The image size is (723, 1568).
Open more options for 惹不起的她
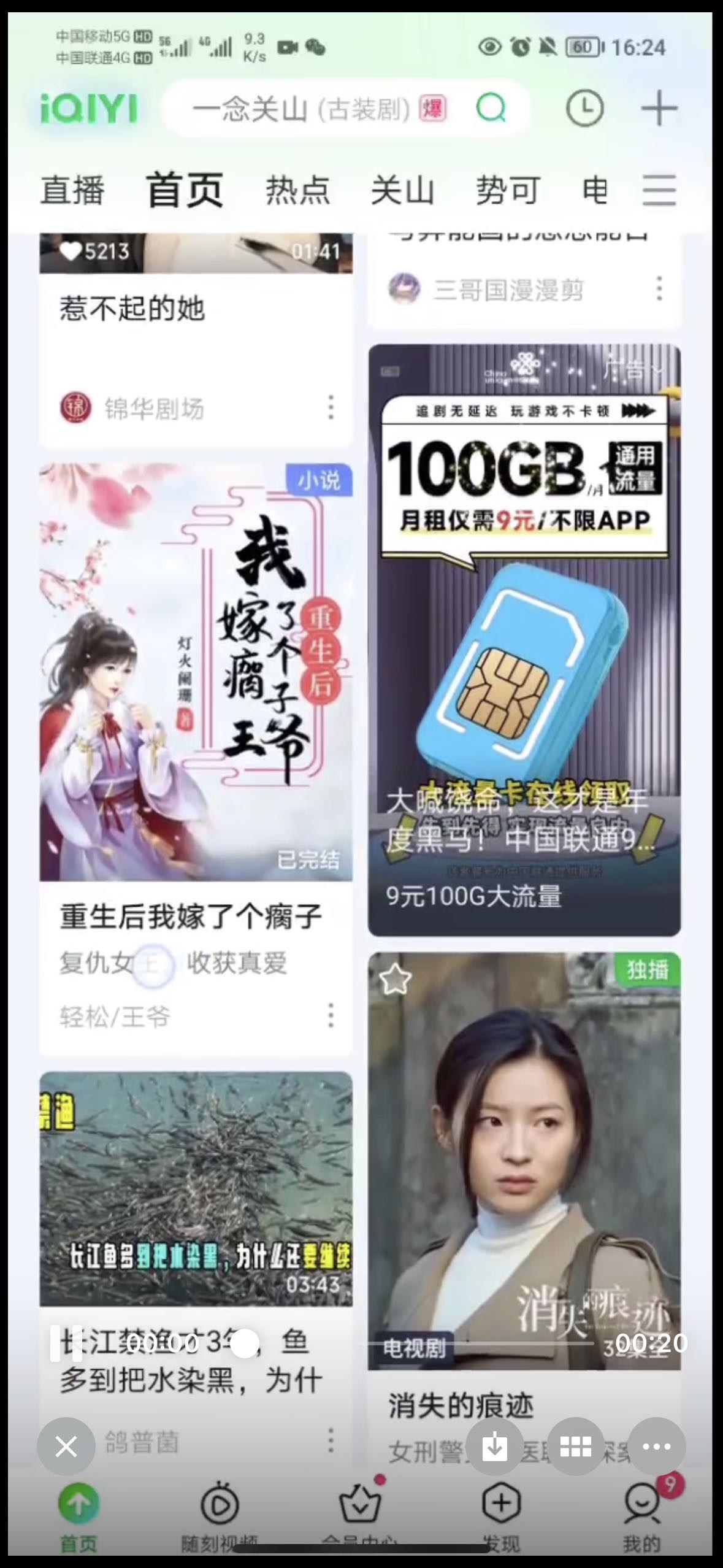[331, 408]
